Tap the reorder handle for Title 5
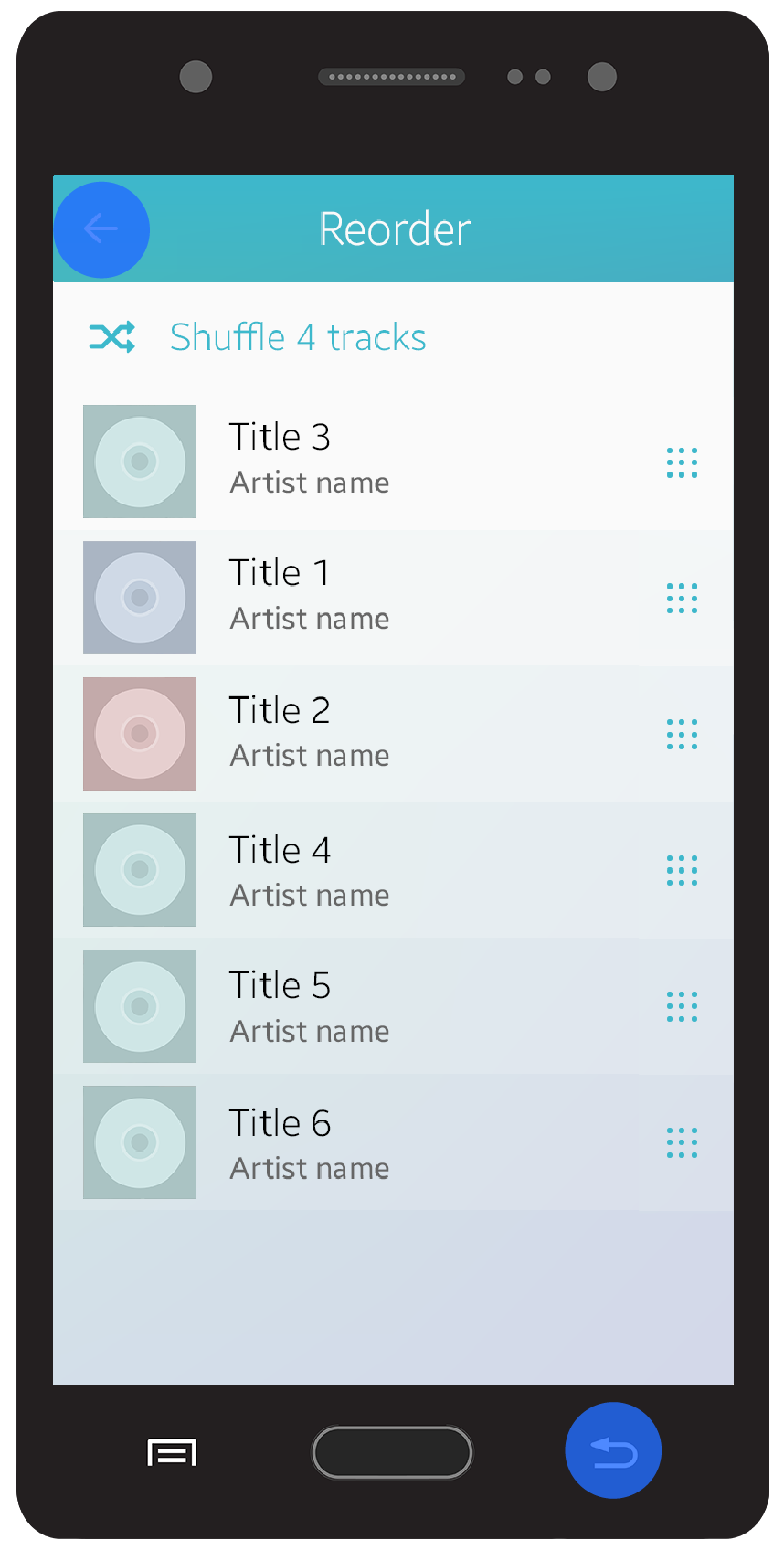The height and width of the screenshot is (1550, 784). [x=682, y=1006]
